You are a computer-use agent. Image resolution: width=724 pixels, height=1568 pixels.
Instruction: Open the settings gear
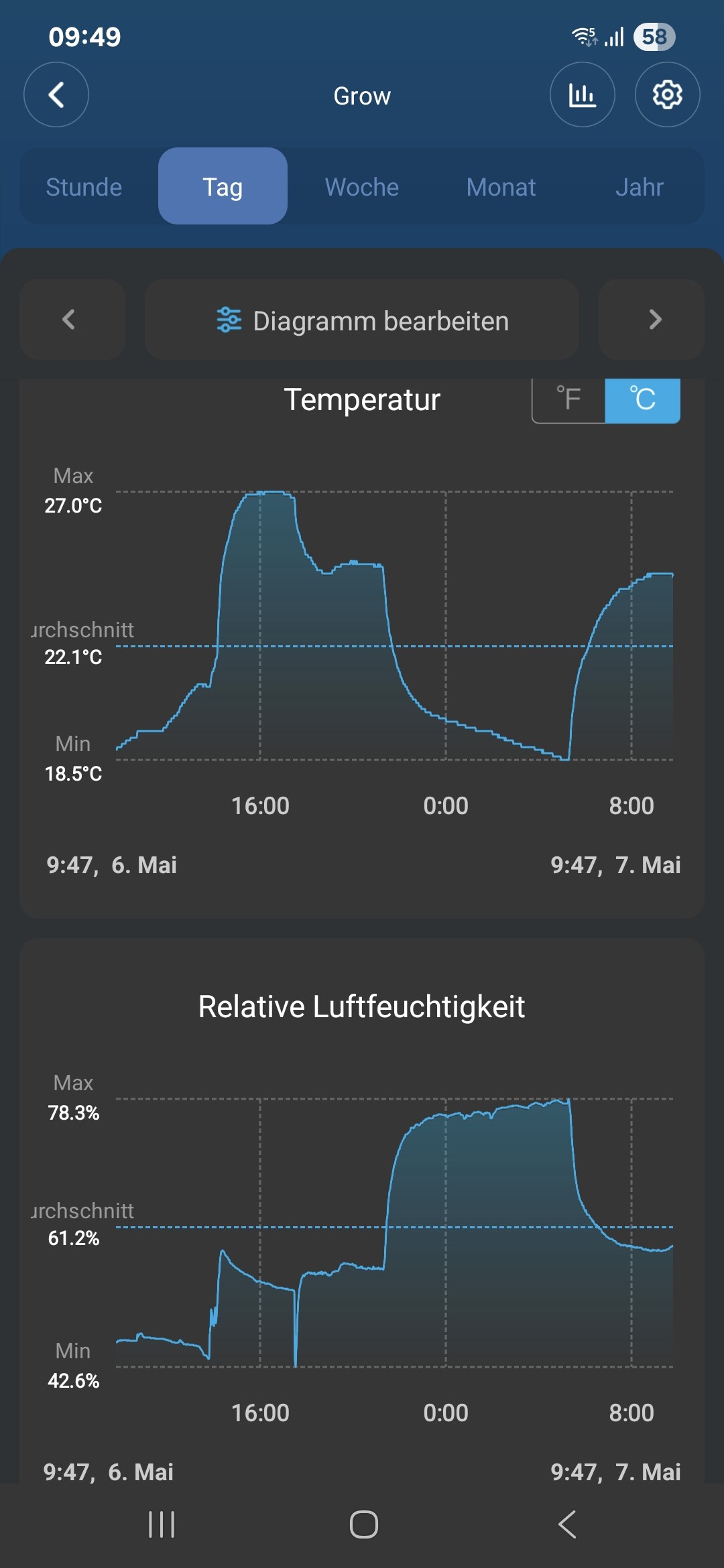(667, 94)
